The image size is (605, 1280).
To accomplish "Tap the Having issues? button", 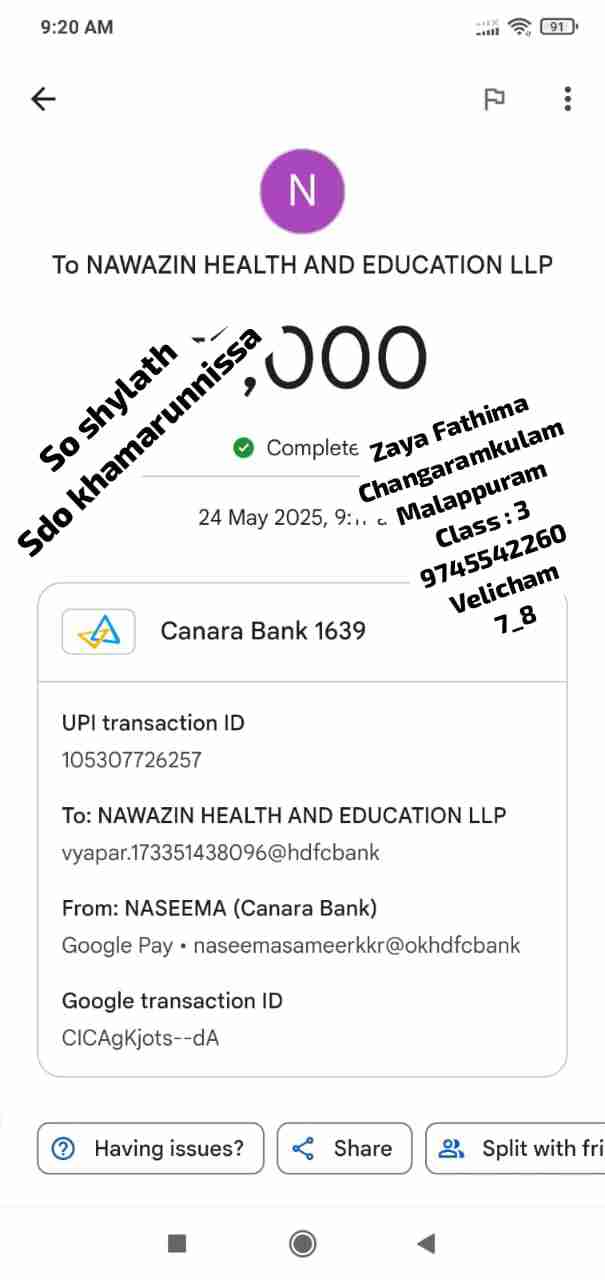I will [151, 1149].
